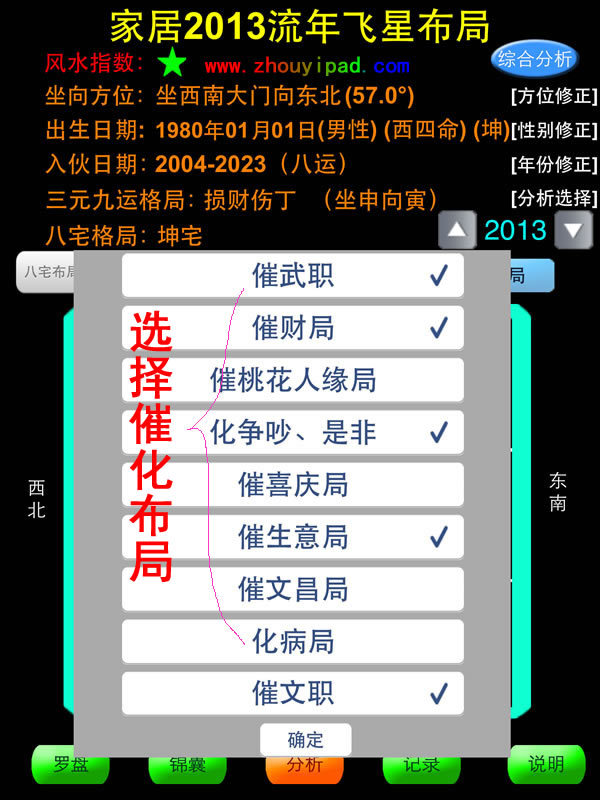
Task: Tap the 年份修正 link
Action: [x=554, y=164]
